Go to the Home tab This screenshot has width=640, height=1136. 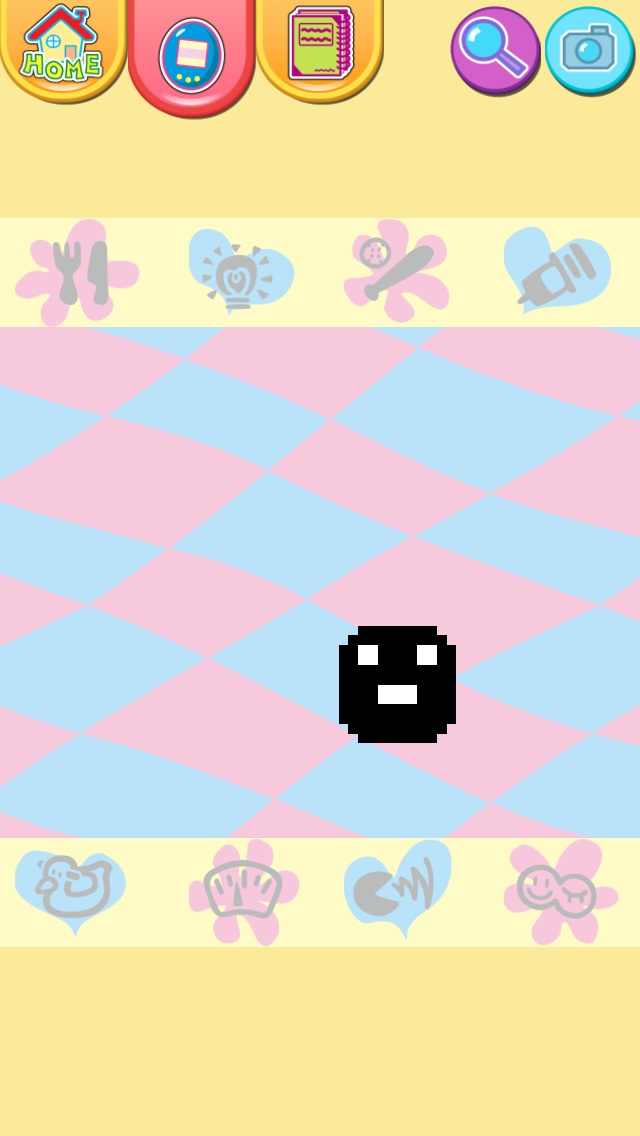coord(62,48)
